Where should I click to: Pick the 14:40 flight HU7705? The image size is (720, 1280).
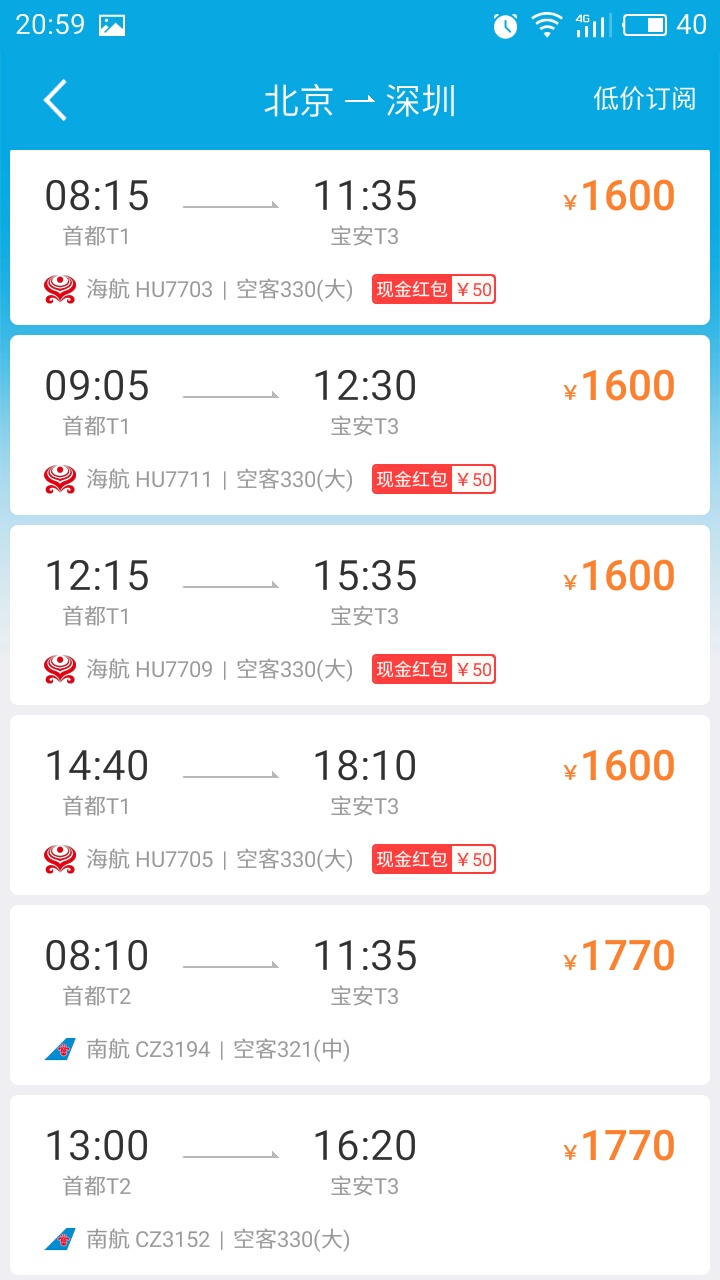(x=360, y=805)
